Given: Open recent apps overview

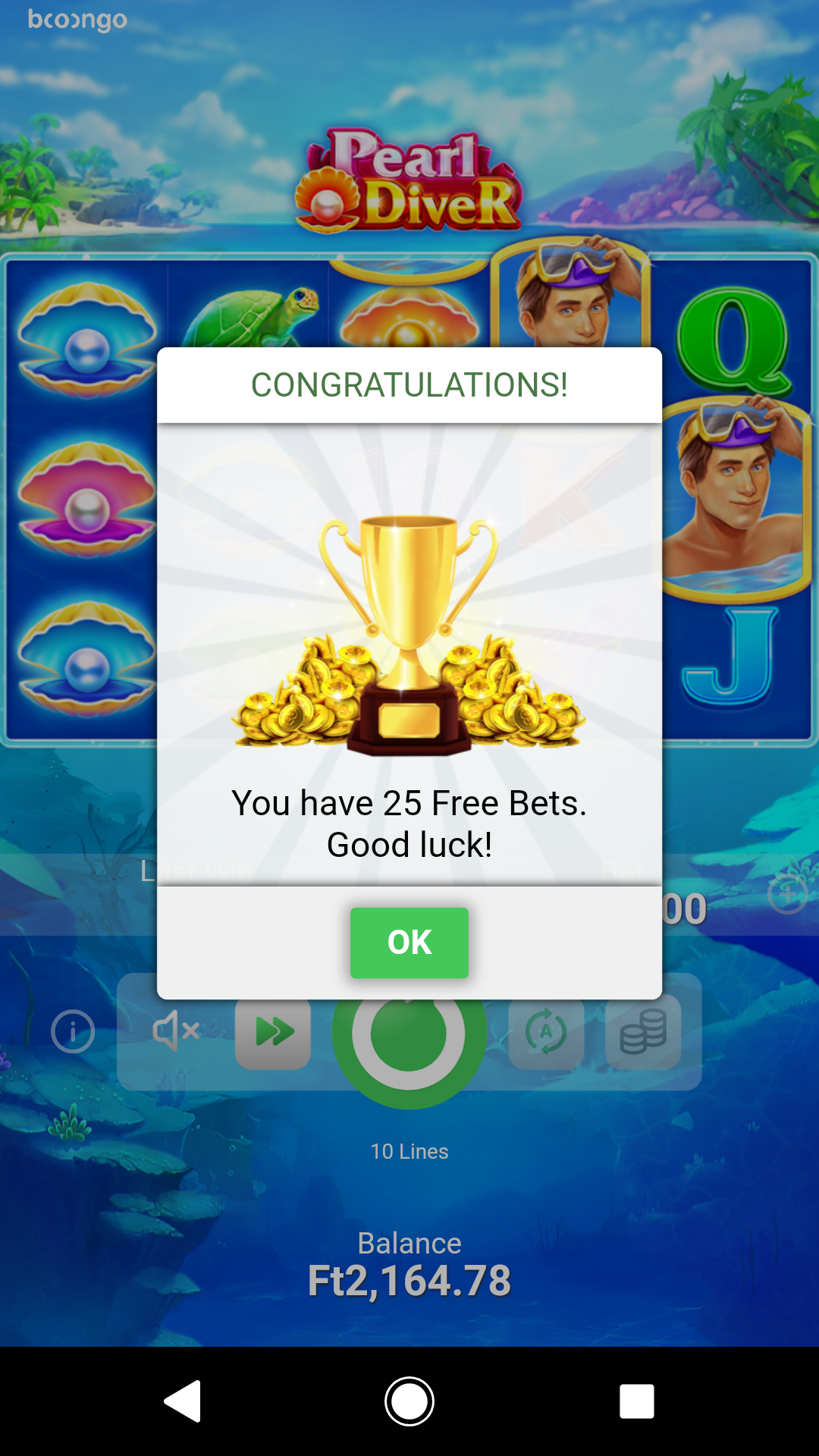Looking at the screenshot, I should point(636,1401).
